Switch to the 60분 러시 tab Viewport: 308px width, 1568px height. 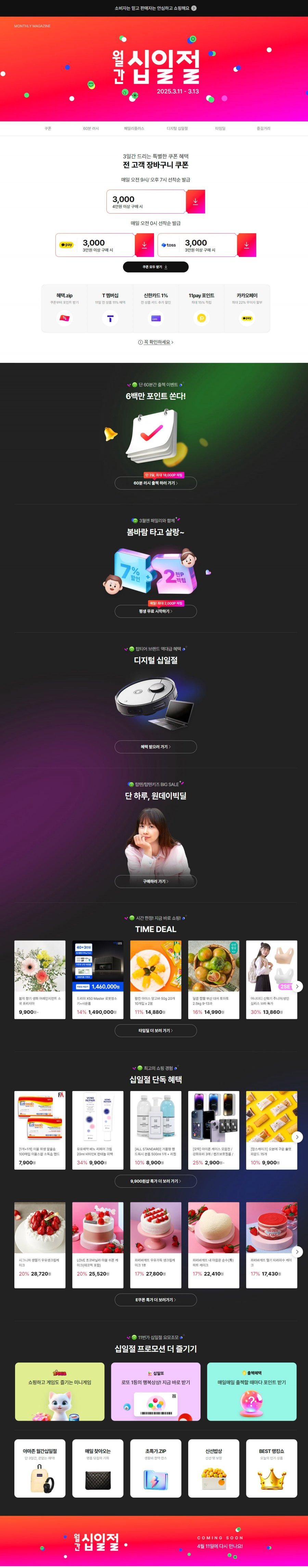(x=91, y=128)
